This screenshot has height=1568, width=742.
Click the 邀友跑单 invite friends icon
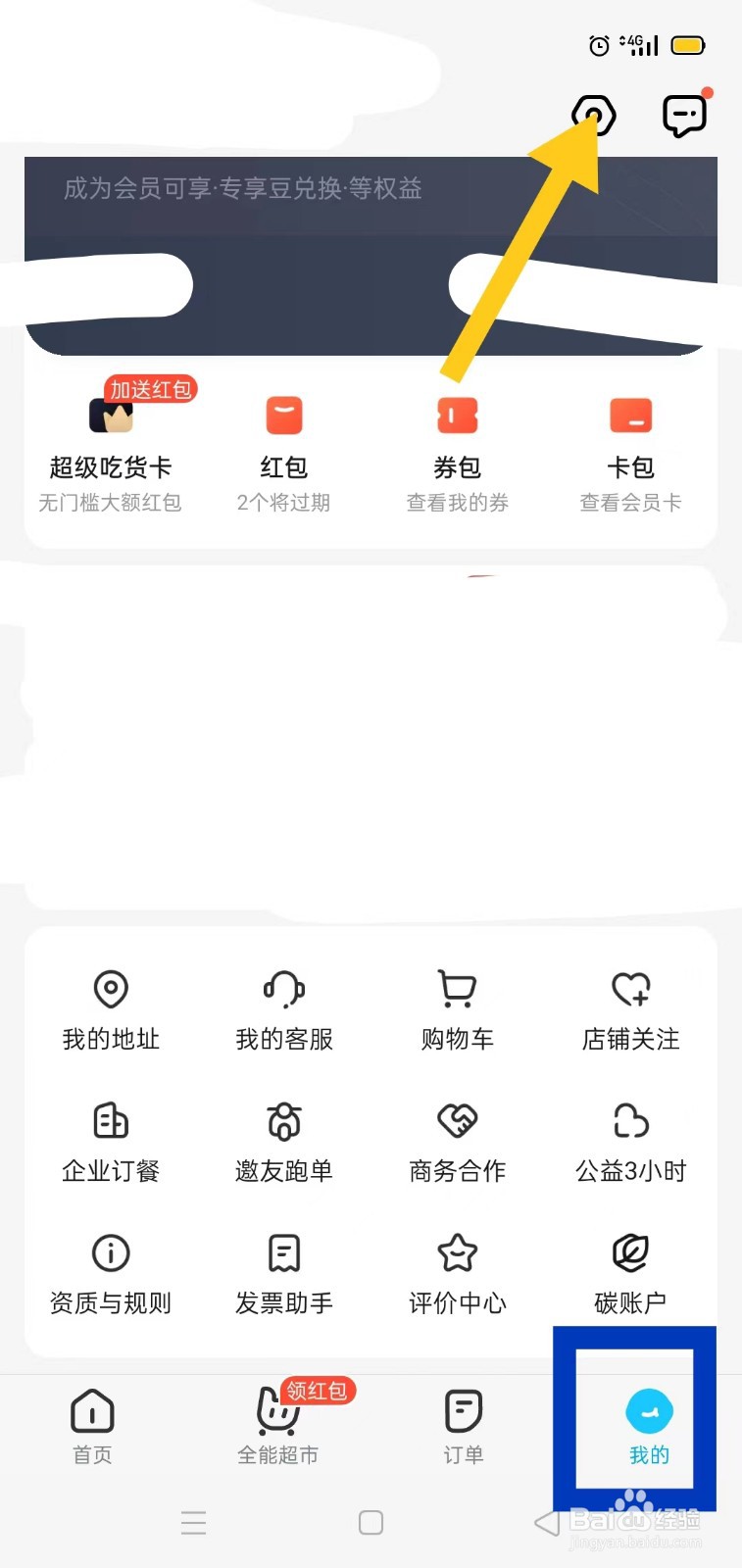tap(283, 1137)
